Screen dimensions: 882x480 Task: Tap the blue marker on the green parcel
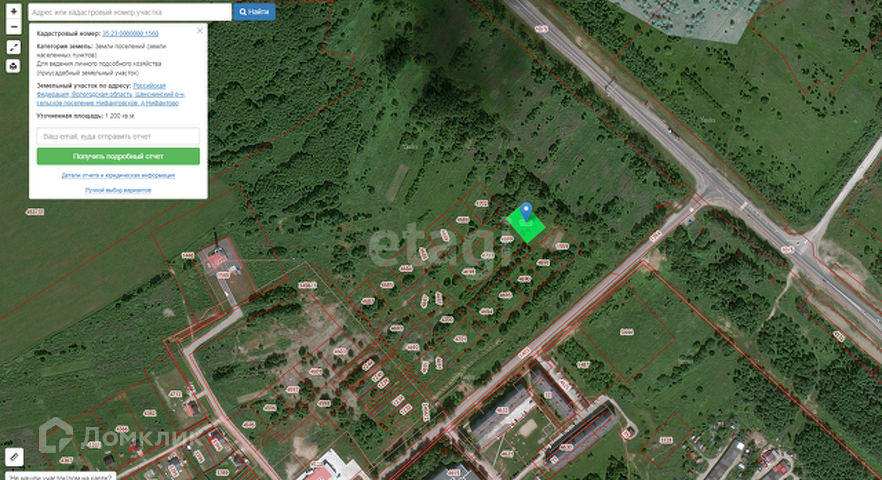pyautogui.click(x=526, y=210)
